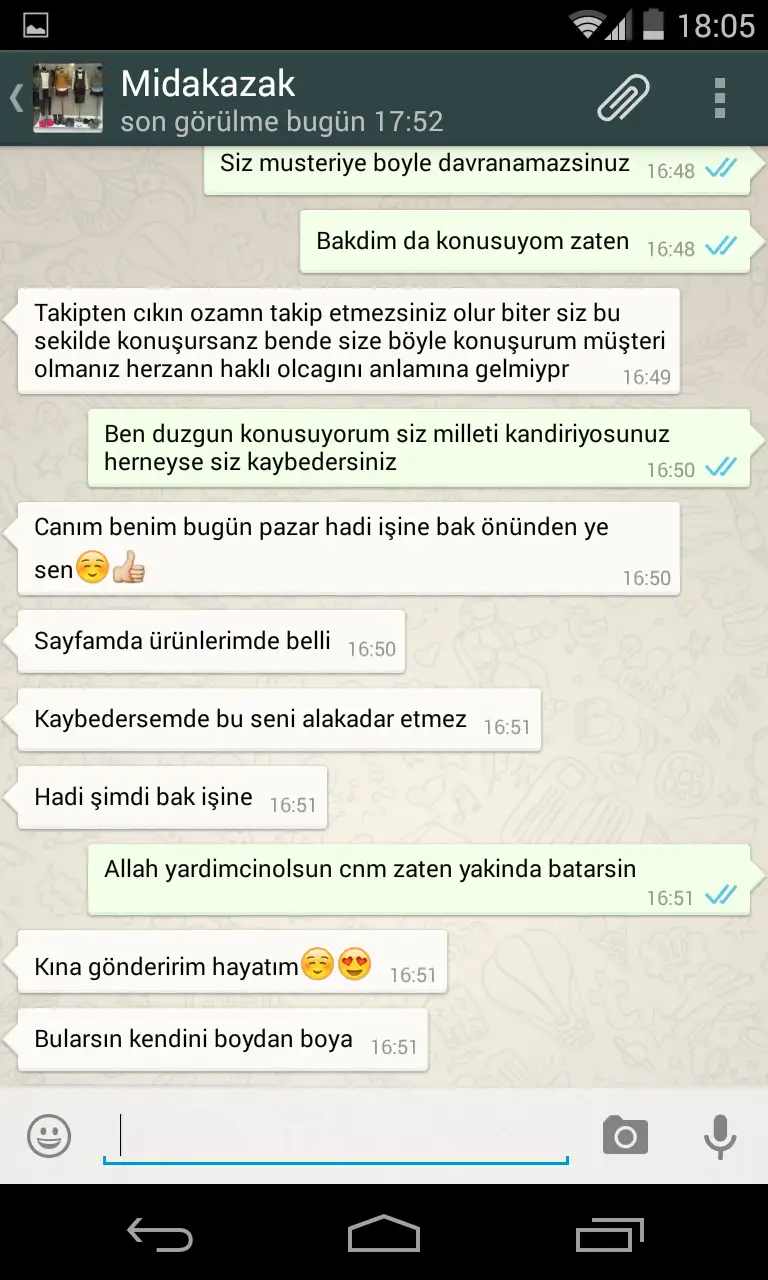768x1280 pixels.
Task: Tap the microphone voice message icon
Action: point(719,1136)
